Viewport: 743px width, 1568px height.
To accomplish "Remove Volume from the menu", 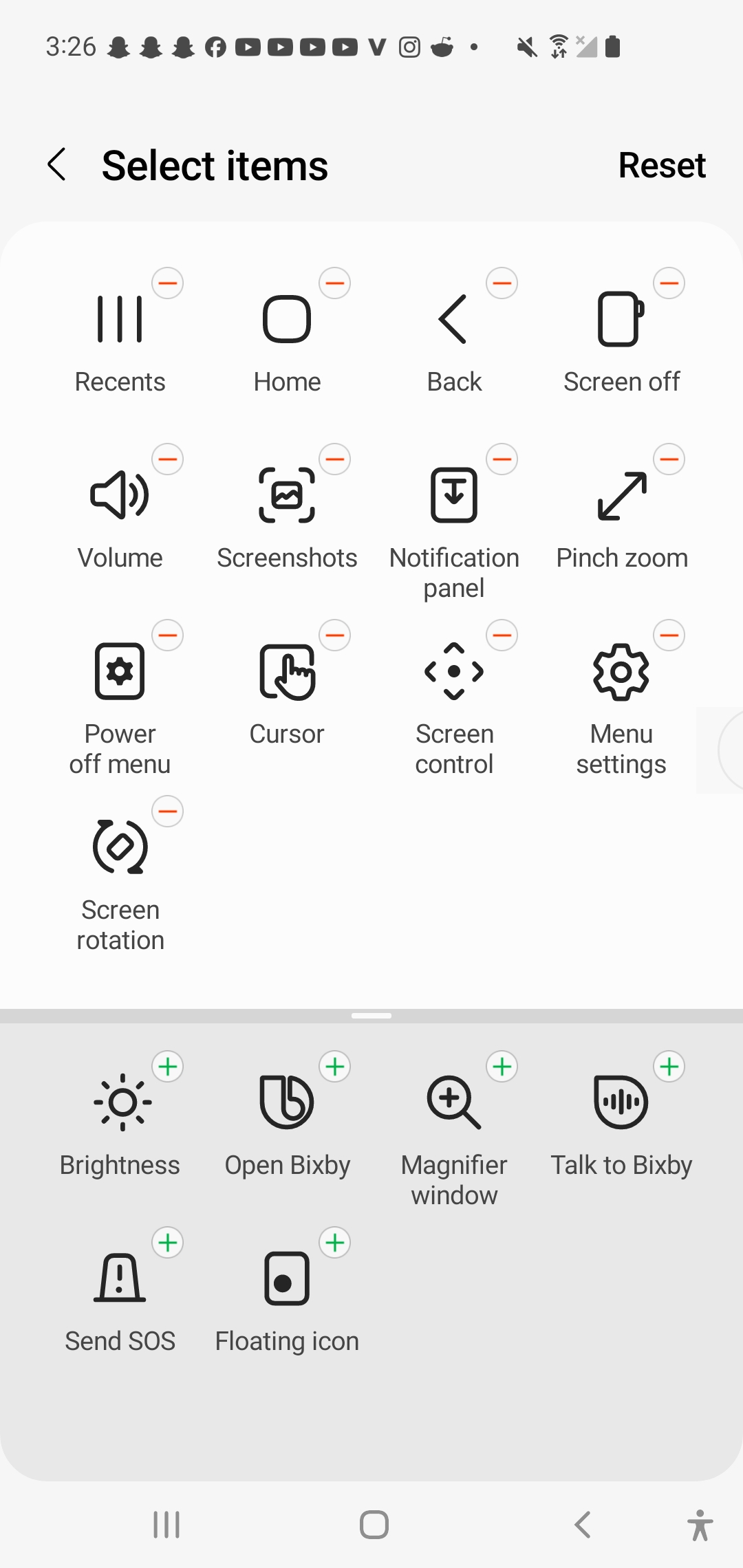I will click(x=168, y=459).
